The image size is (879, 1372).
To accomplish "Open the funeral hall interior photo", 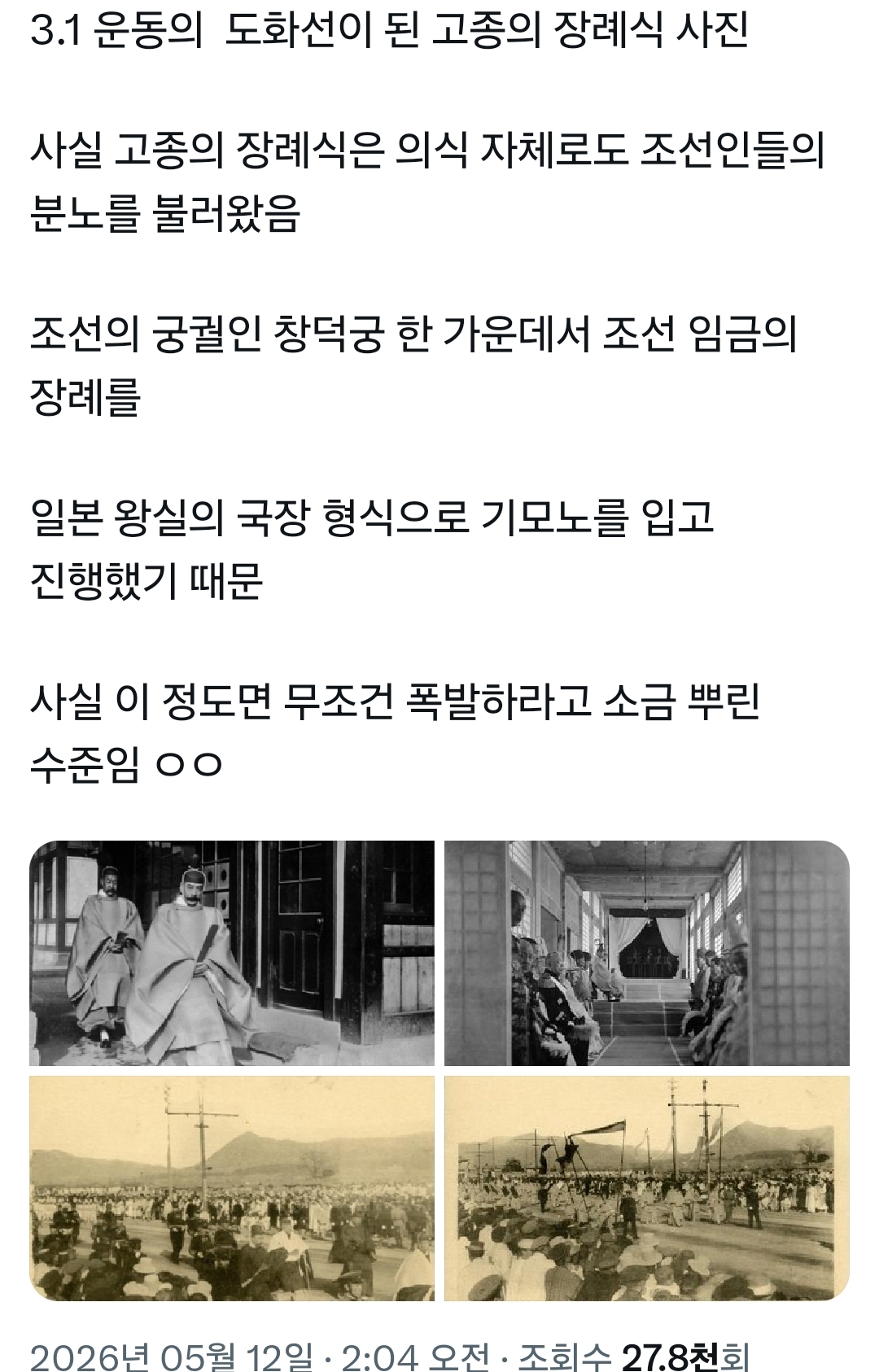I will (647, 953).
